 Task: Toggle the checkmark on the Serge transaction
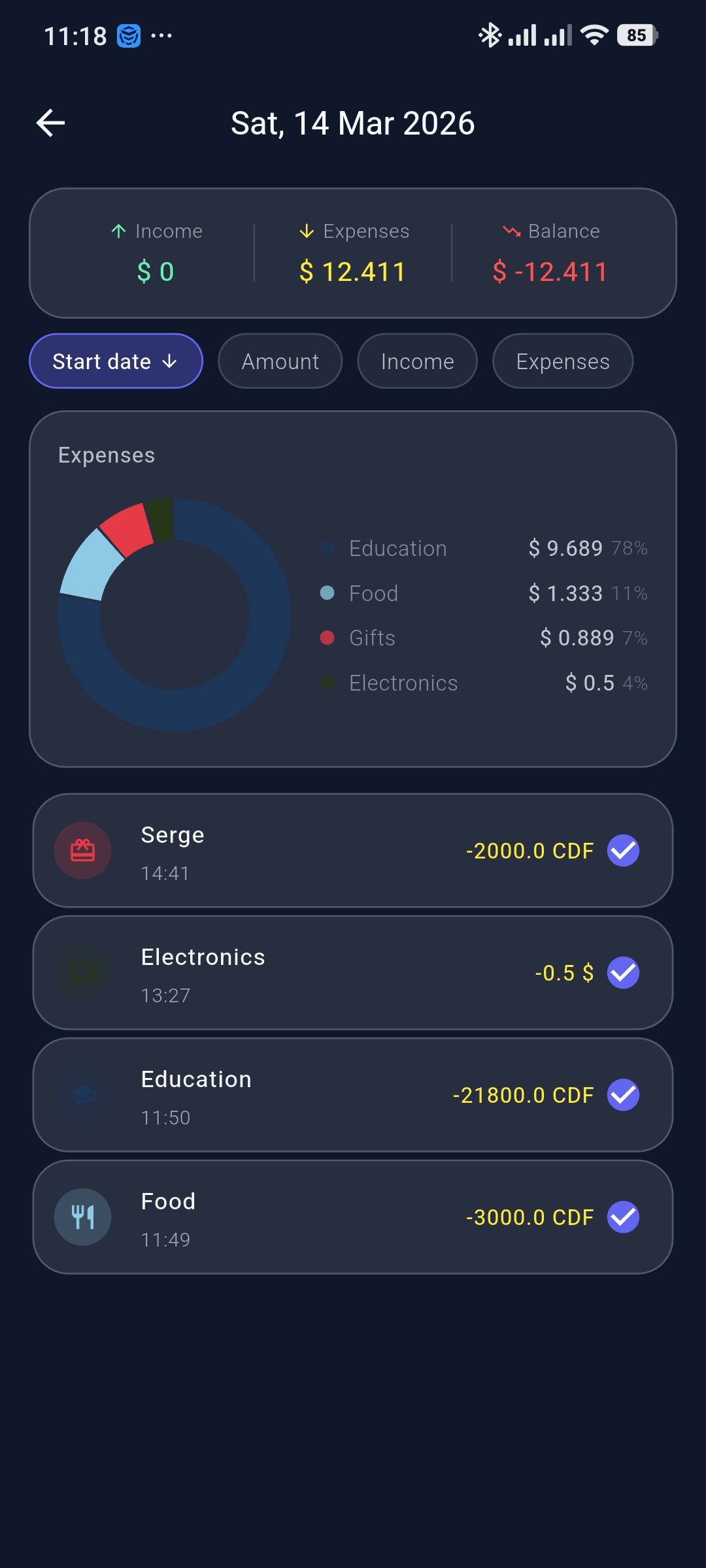click(623, 851)
